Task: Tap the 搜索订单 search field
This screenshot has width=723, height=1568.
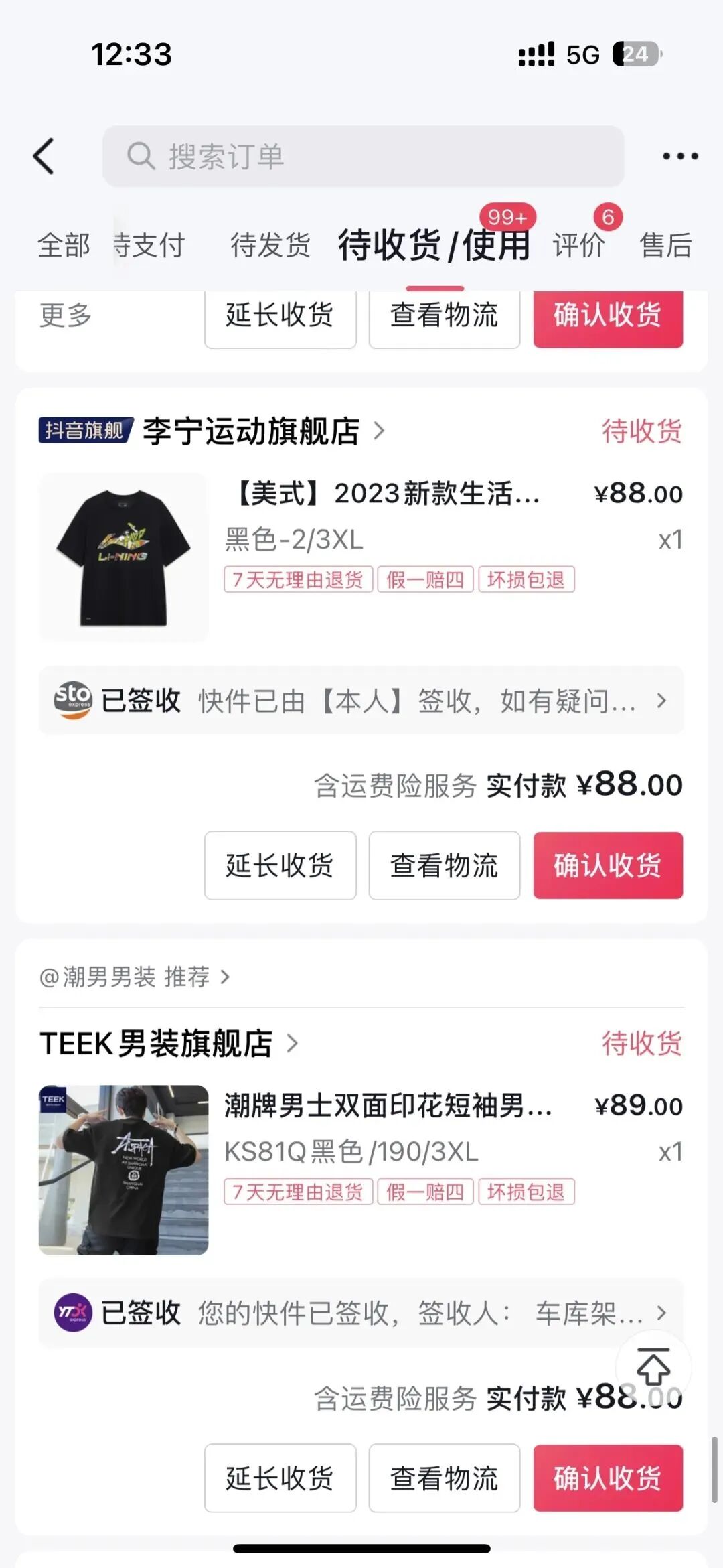Action: pyautogui.click(x=363, y=157)
